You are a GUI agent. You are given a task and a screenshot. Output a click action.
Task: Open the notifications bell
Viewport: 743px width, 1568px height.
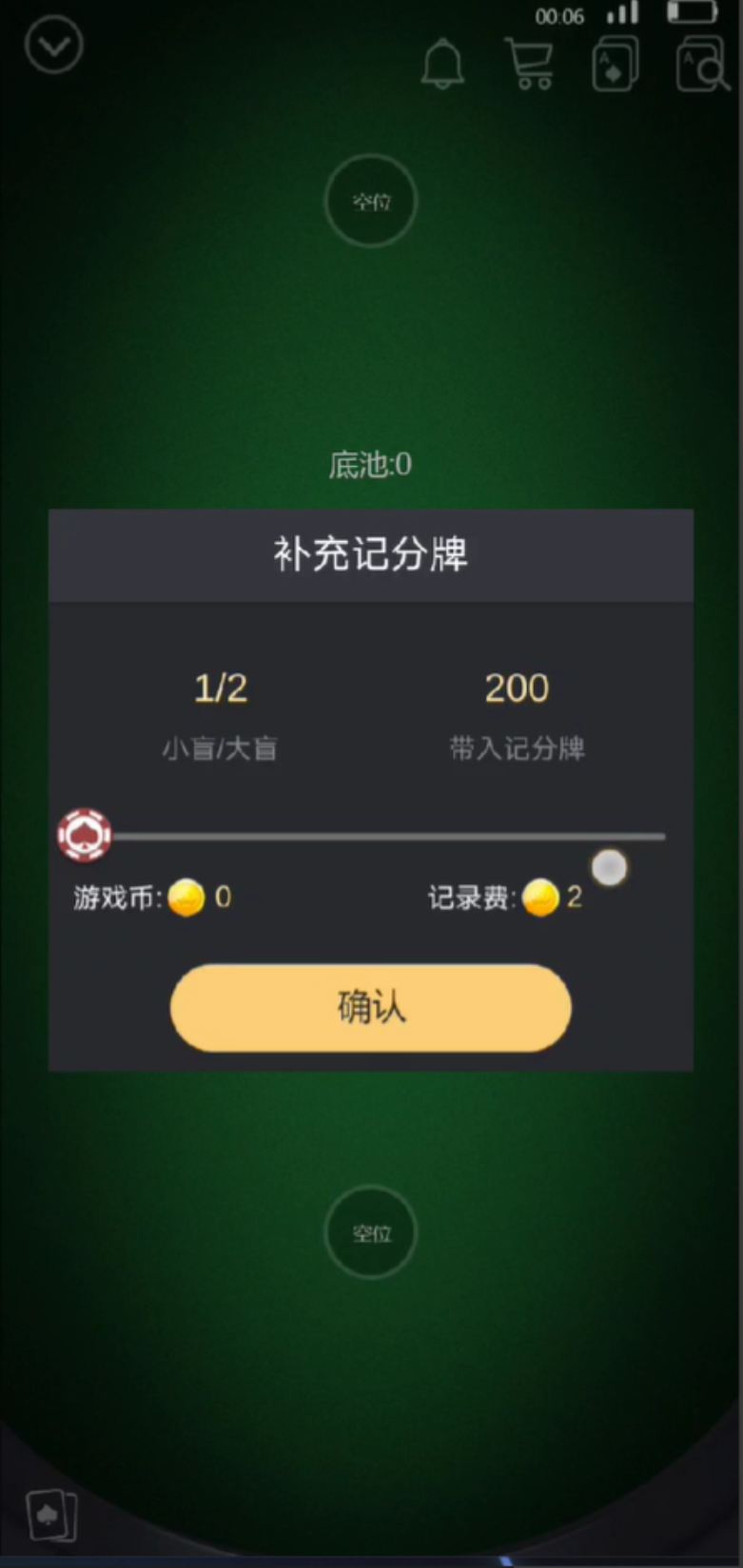pos(442,65)
